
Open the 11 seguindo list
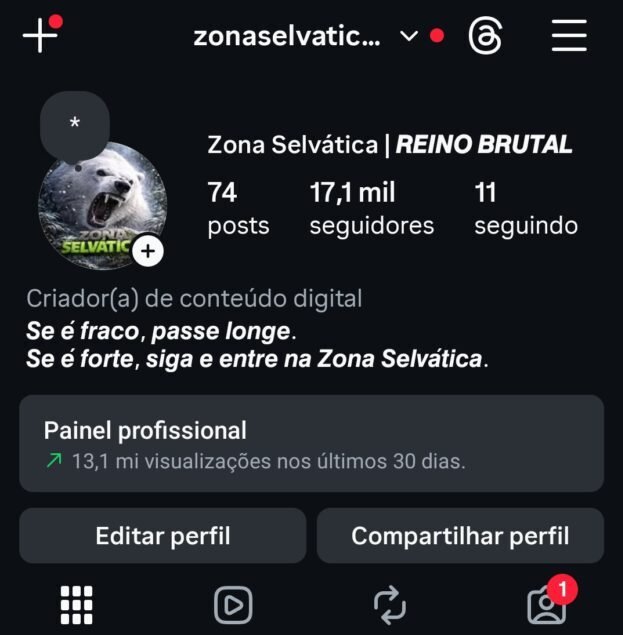pyautogui.click(x=525, y=208)
